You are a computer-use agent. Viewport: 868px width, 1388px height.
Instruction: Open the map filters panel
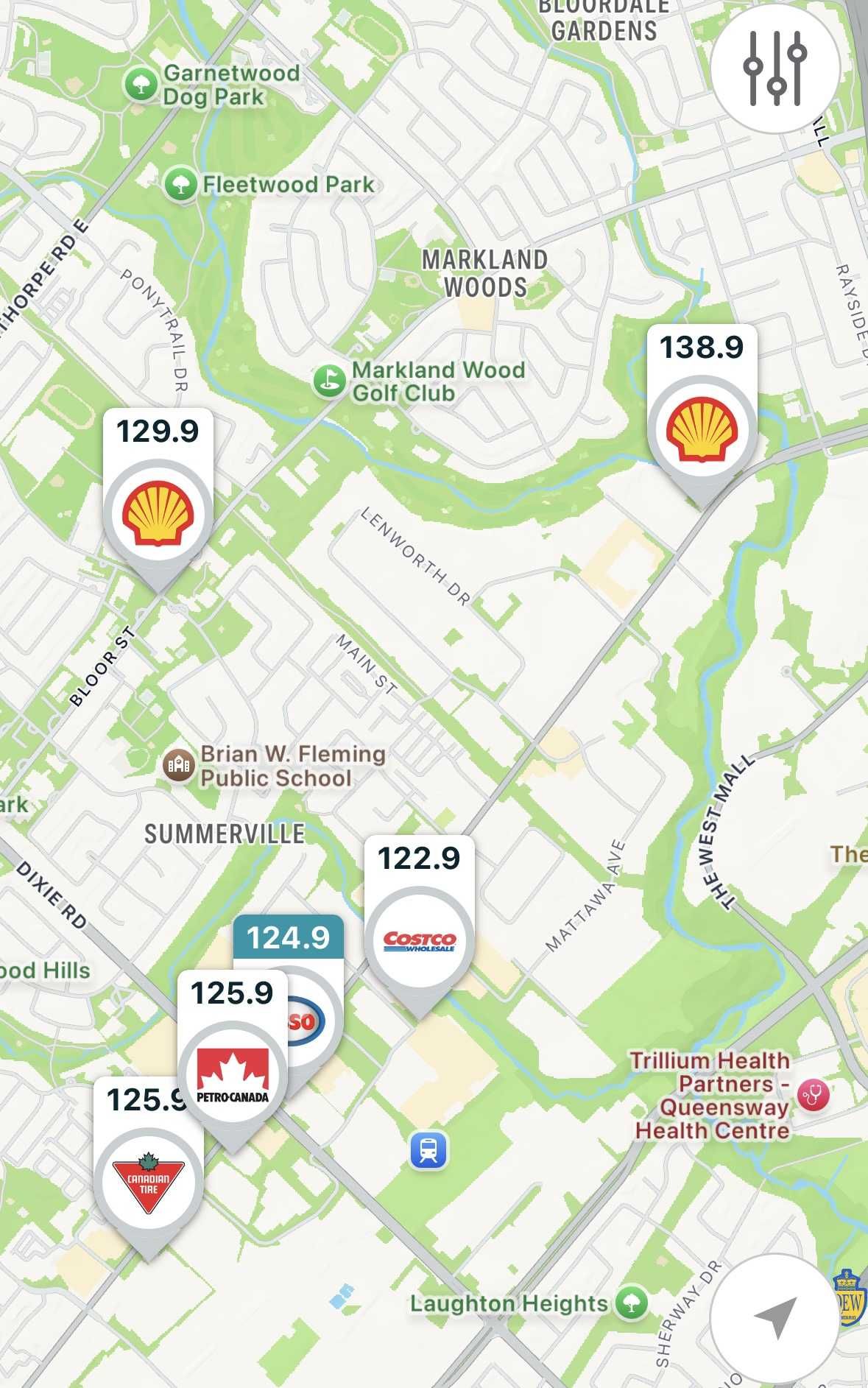(x=774, y=68)
